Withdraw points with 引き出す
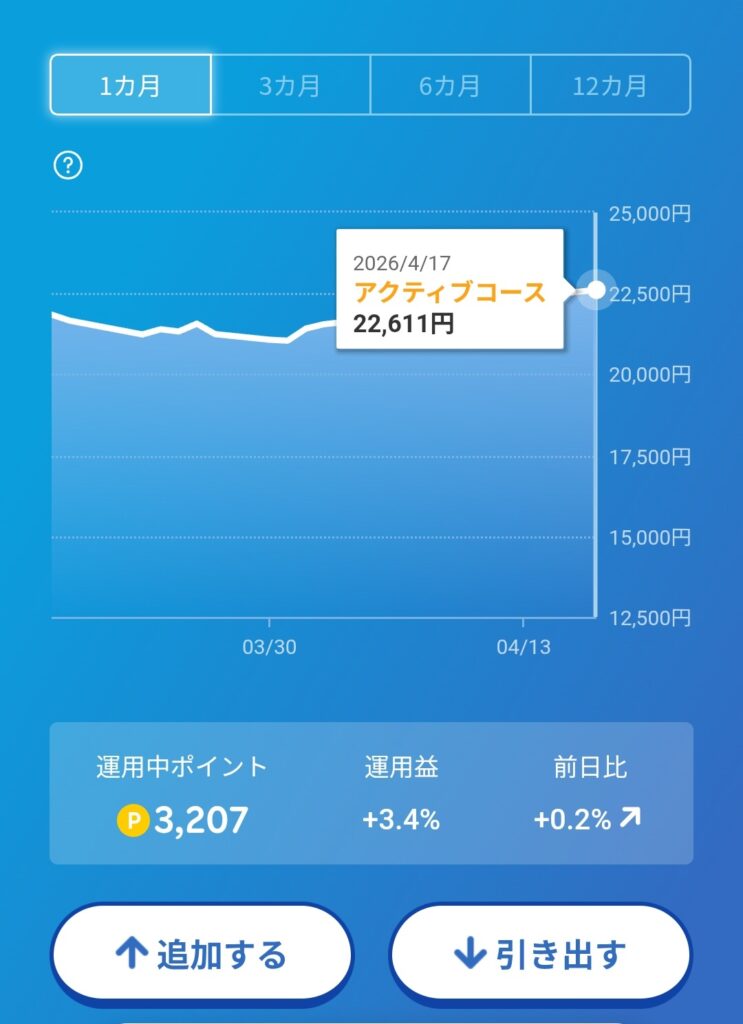Viewport: 743px width, 1024px height. point(540,954)
